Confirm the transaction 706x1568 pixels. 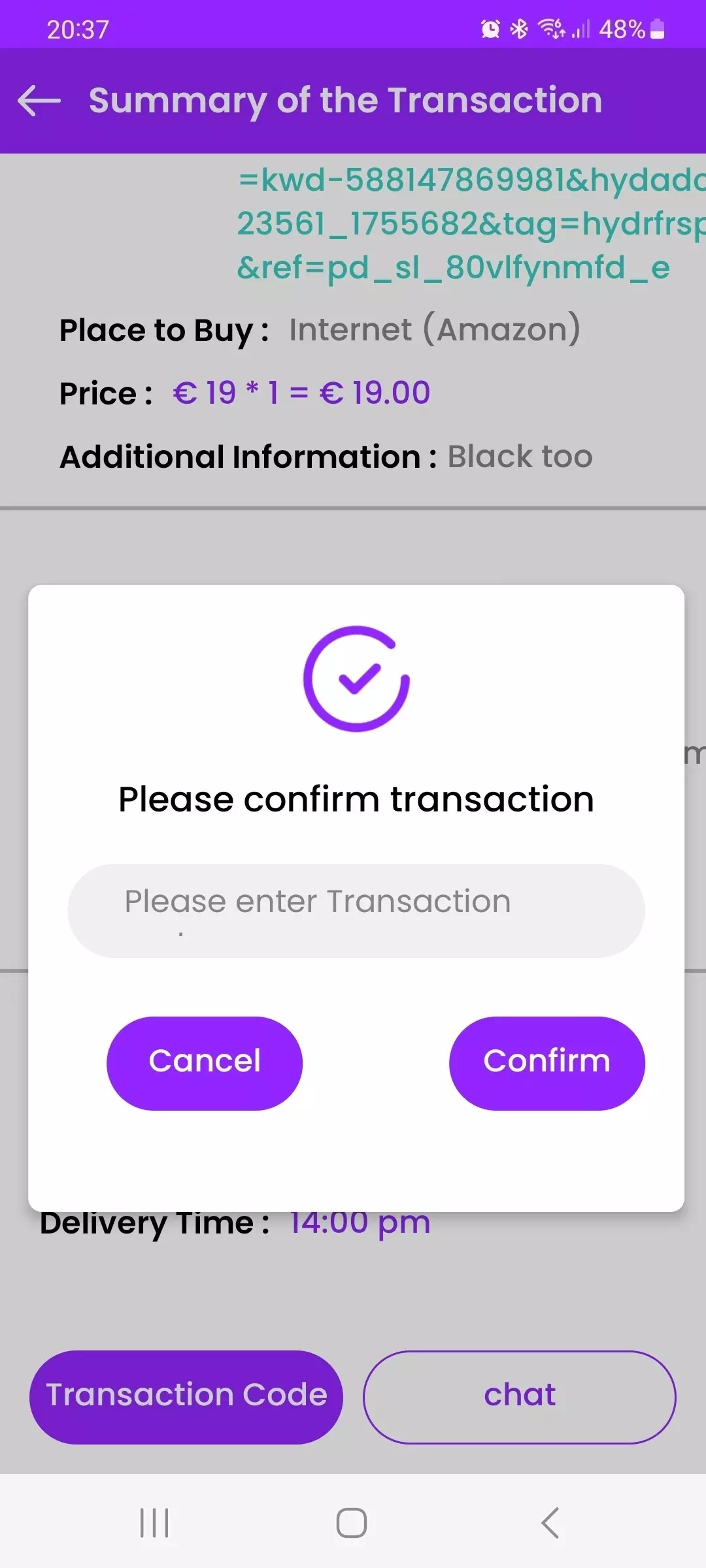click(546, 1062)
